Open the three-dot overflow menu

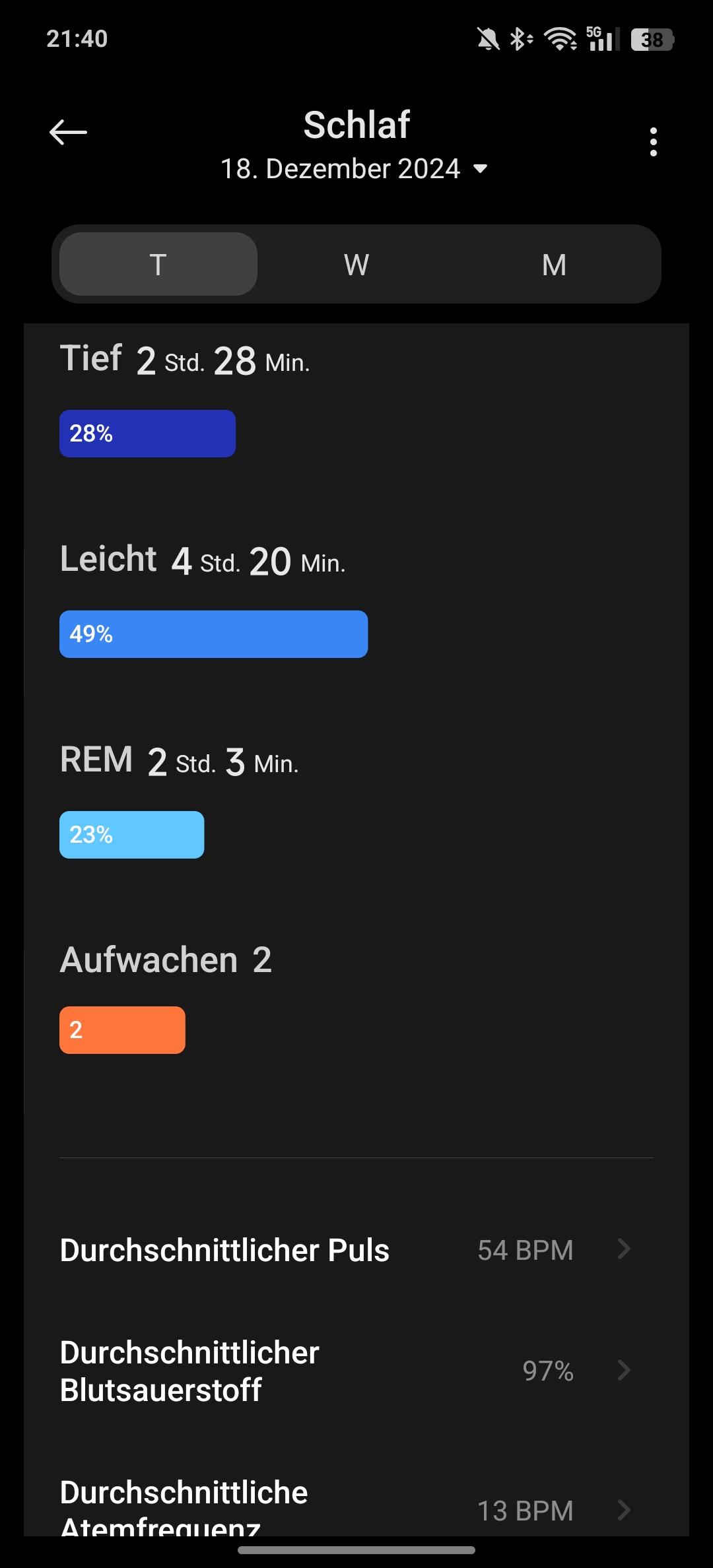click(653, 142)
